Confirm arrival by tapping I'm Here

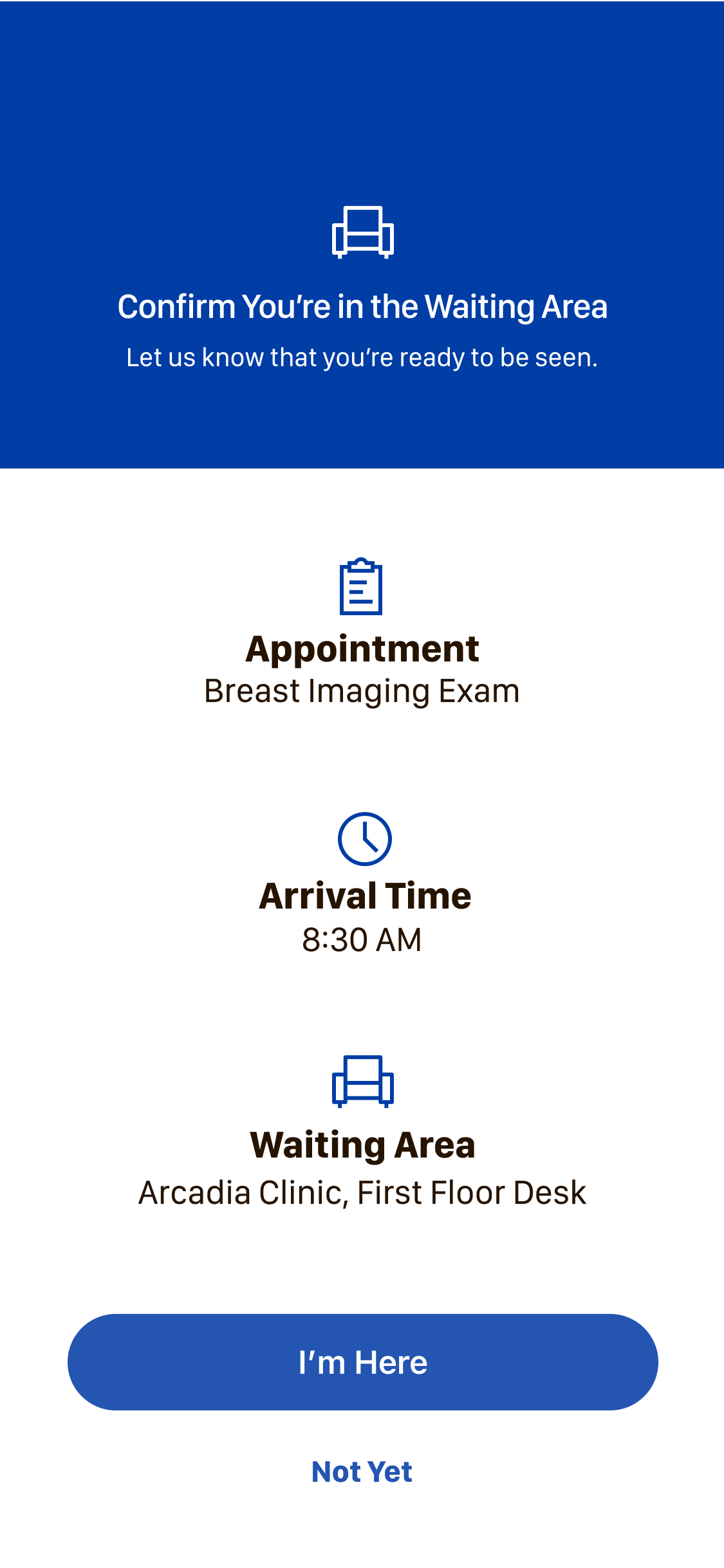(362, 1362)
